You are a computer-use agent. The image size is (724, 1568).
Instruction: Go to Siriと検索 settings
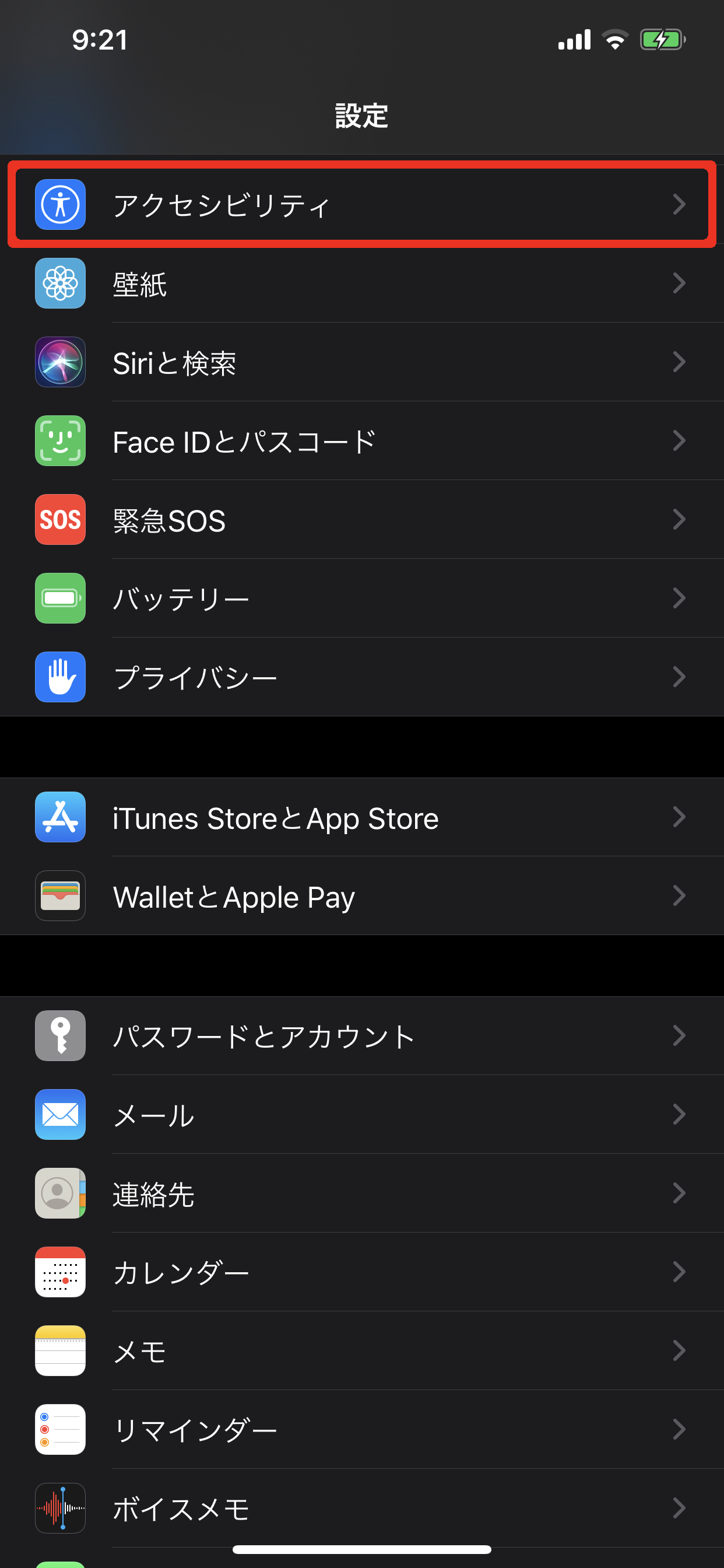pyautogui.click(x=361, y=362)
